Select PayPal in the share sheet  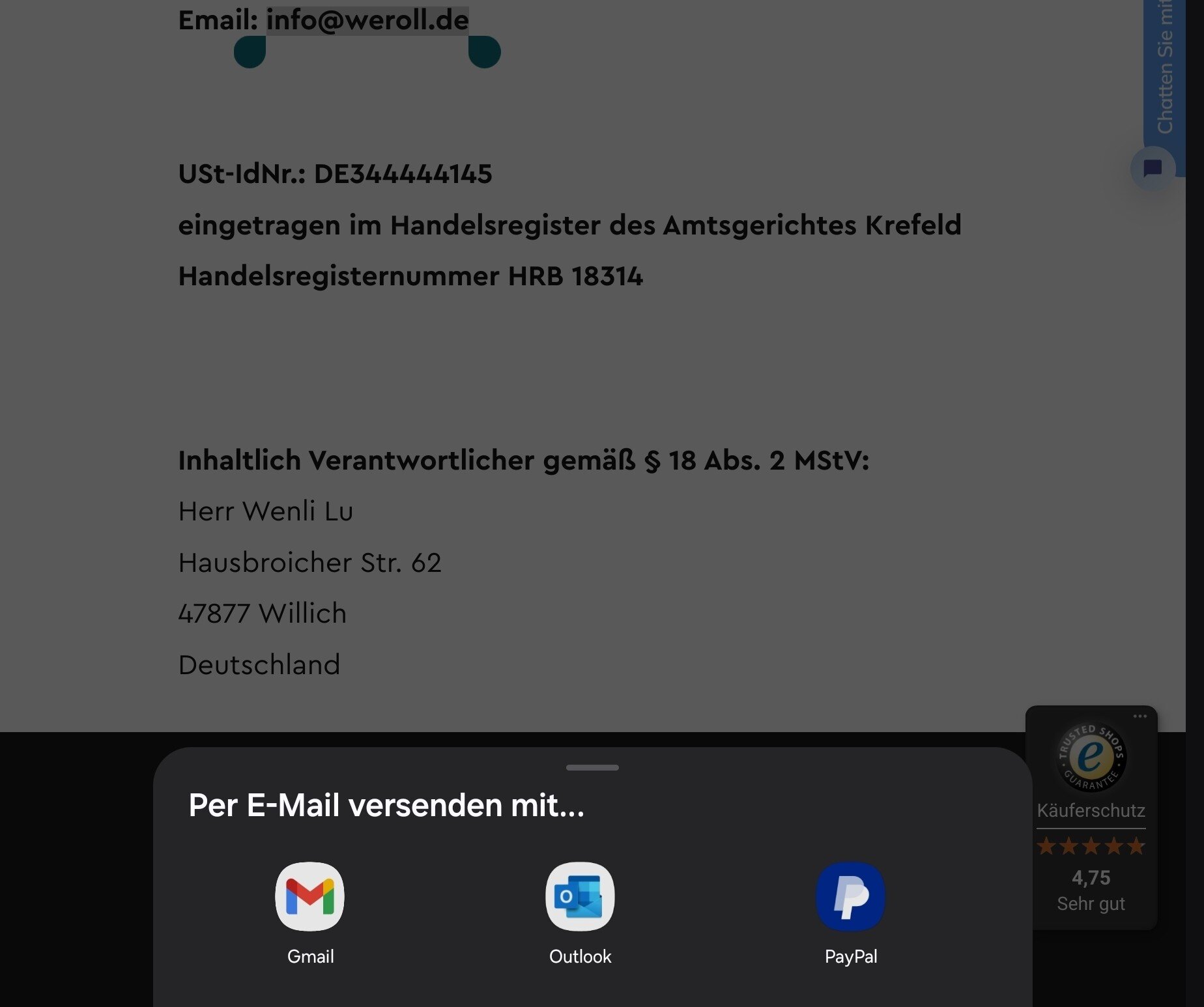850,897
